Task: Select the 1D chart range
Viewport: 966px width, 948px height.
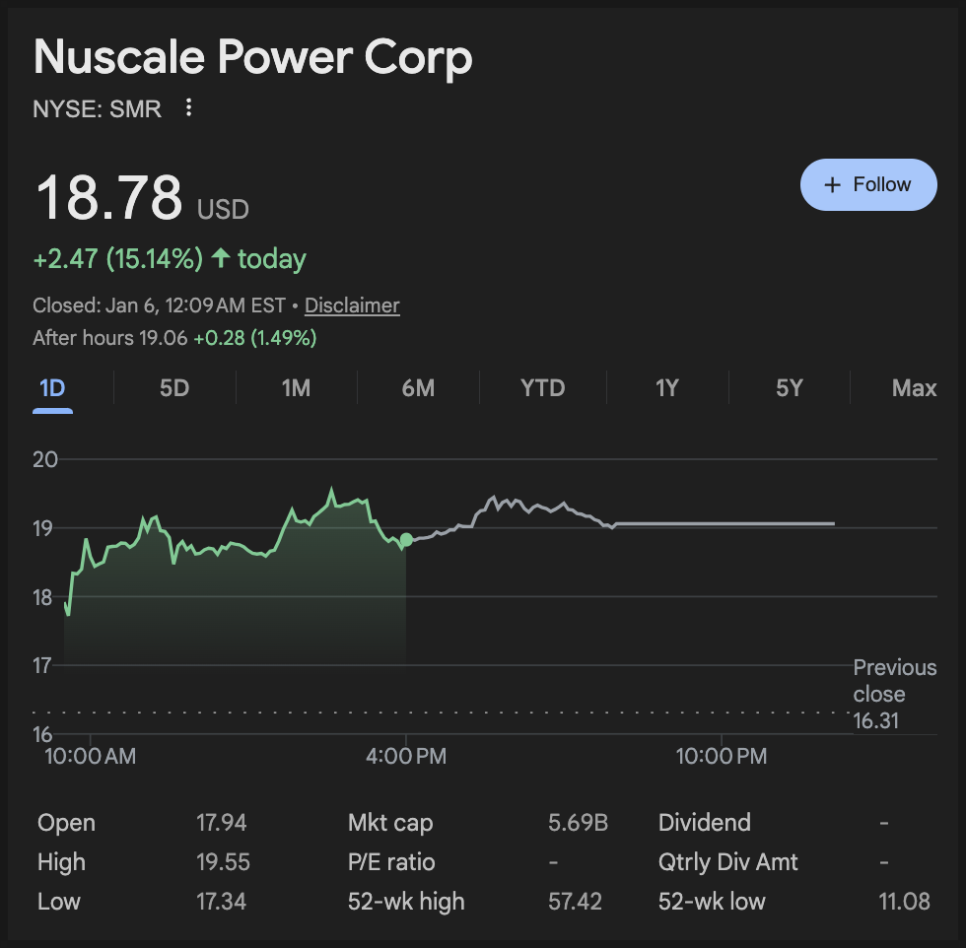Action: click(52, 388)
